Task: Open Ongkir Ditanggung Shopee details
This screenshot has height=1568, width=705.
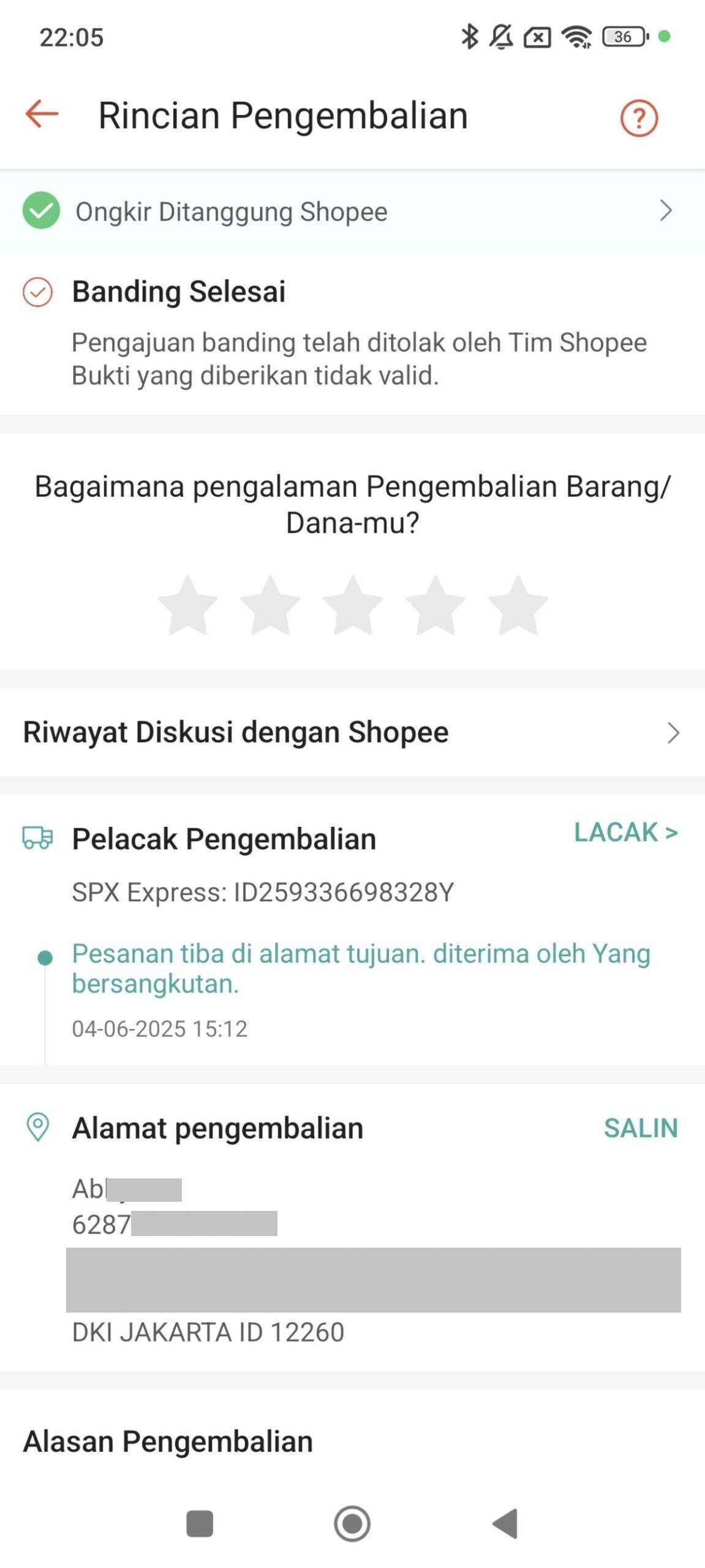Action: 352,211
